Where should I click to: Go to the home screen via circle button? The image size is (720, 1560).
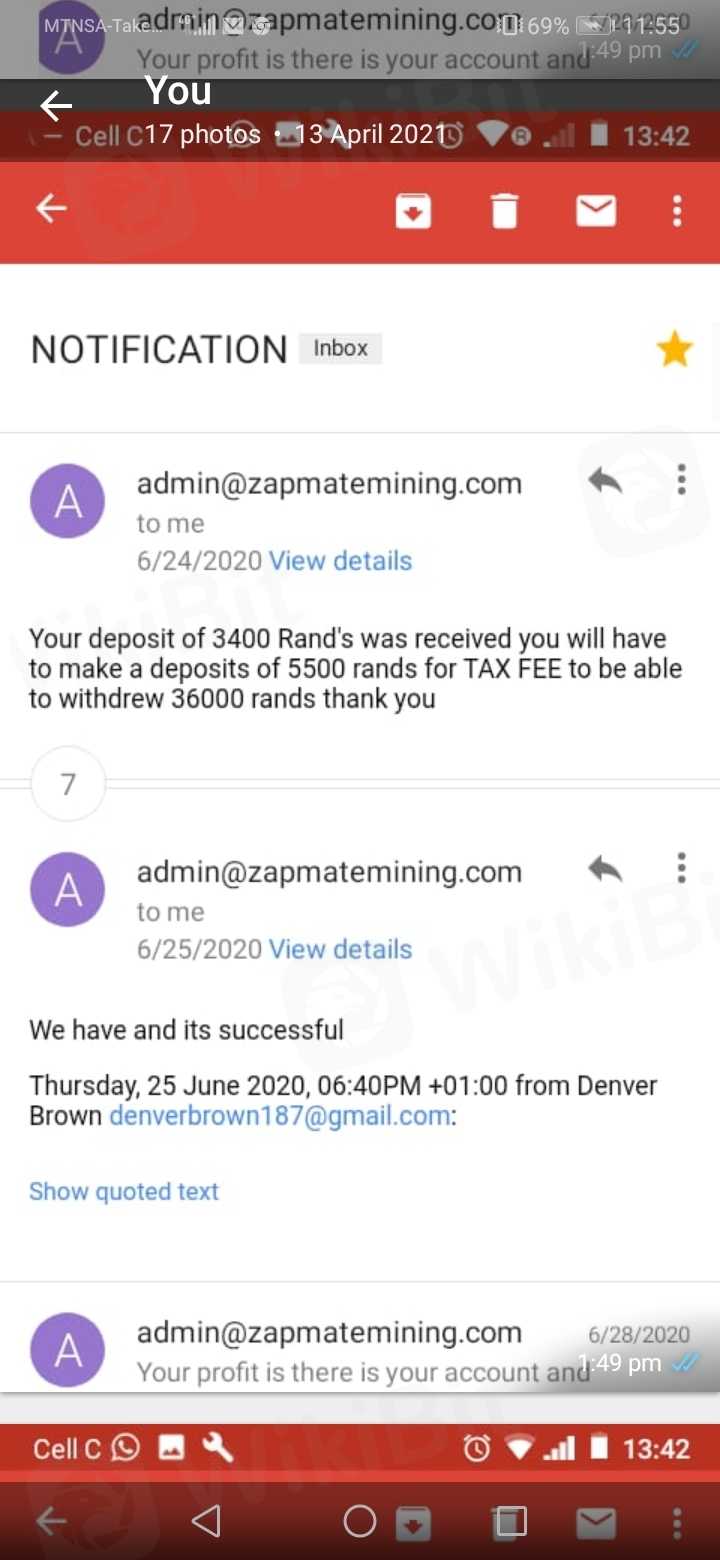point(360,1521)
